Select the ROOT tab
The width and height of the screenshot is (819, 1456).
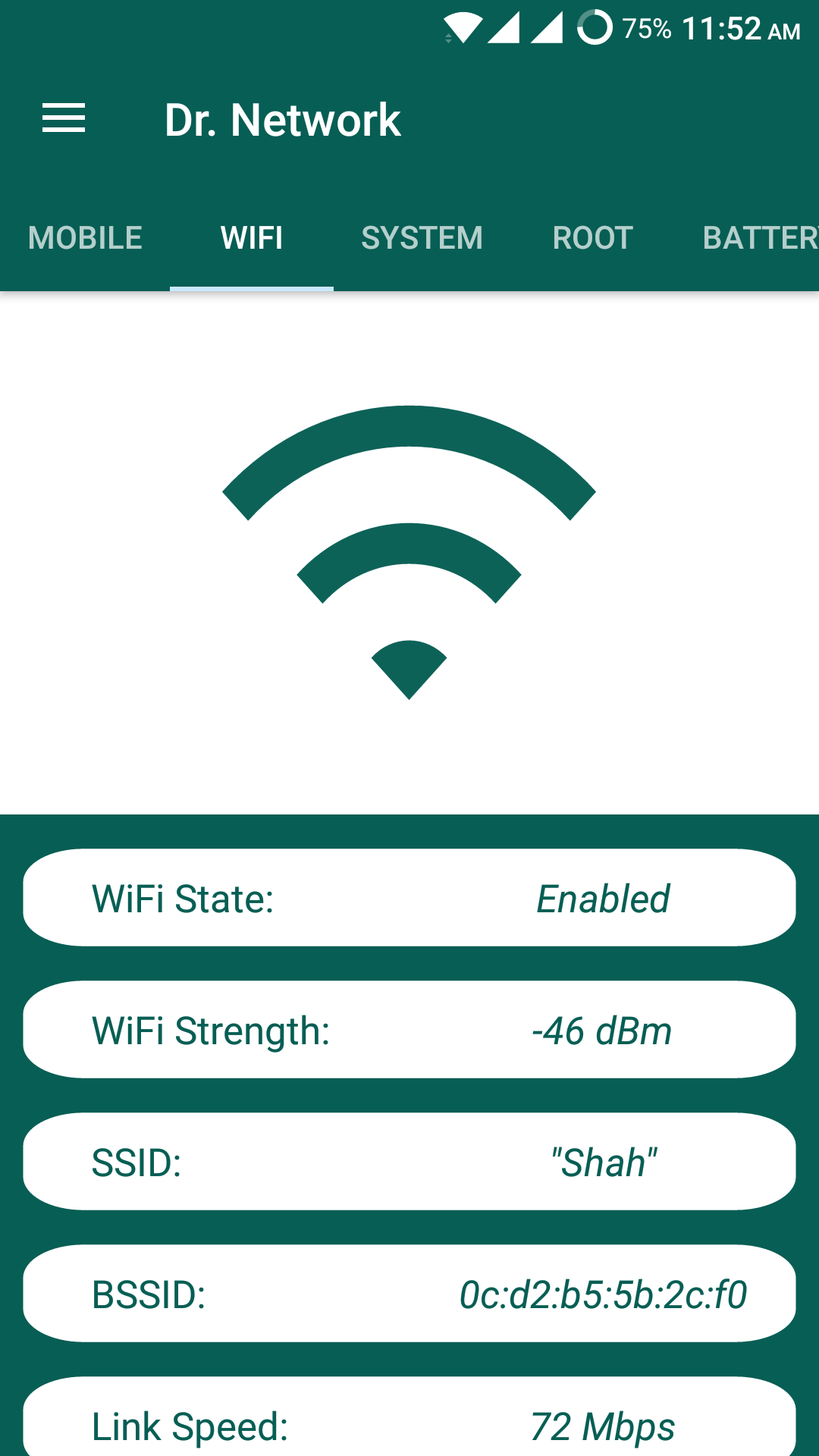tap(592, 237)
